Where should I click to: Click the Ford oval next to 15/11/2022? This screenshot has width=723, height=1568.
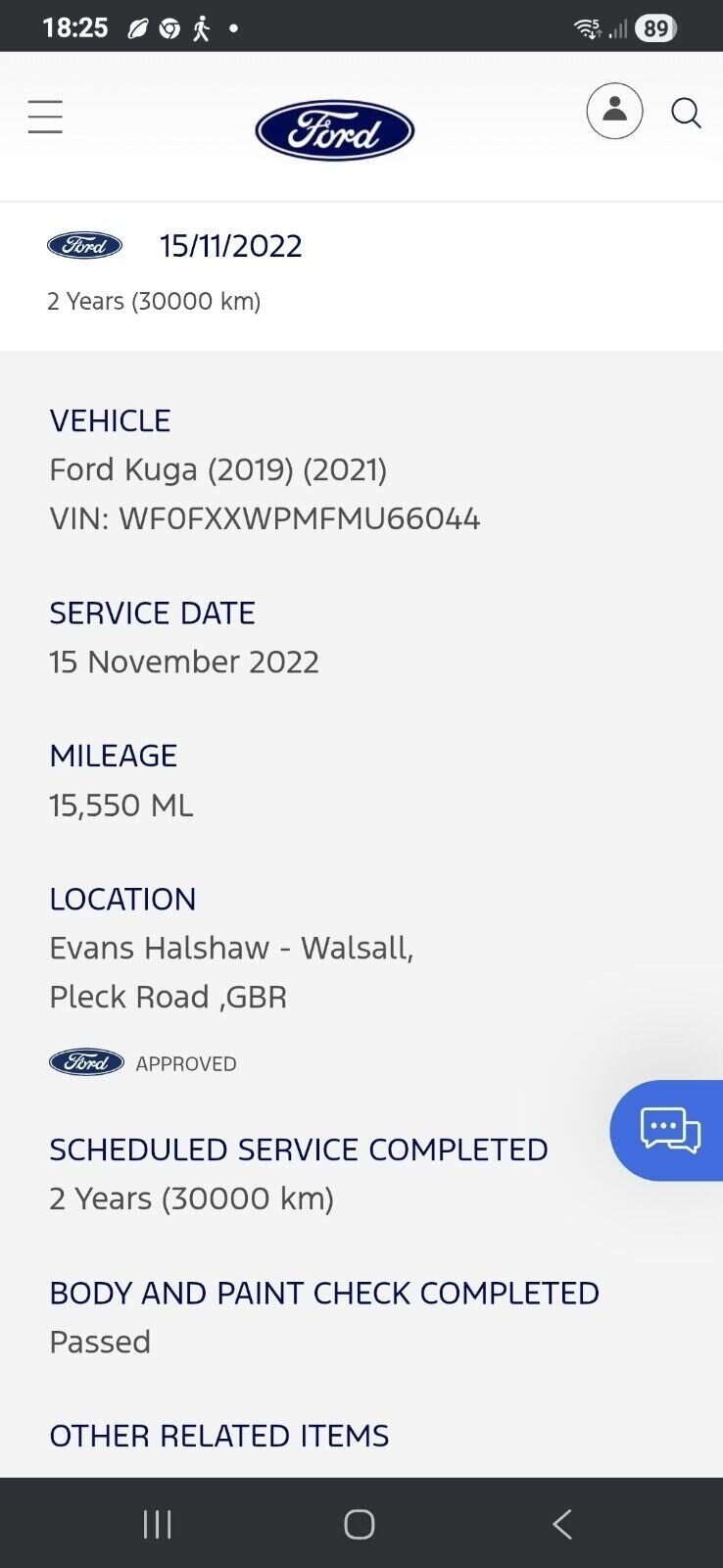[x=83, y=245]
